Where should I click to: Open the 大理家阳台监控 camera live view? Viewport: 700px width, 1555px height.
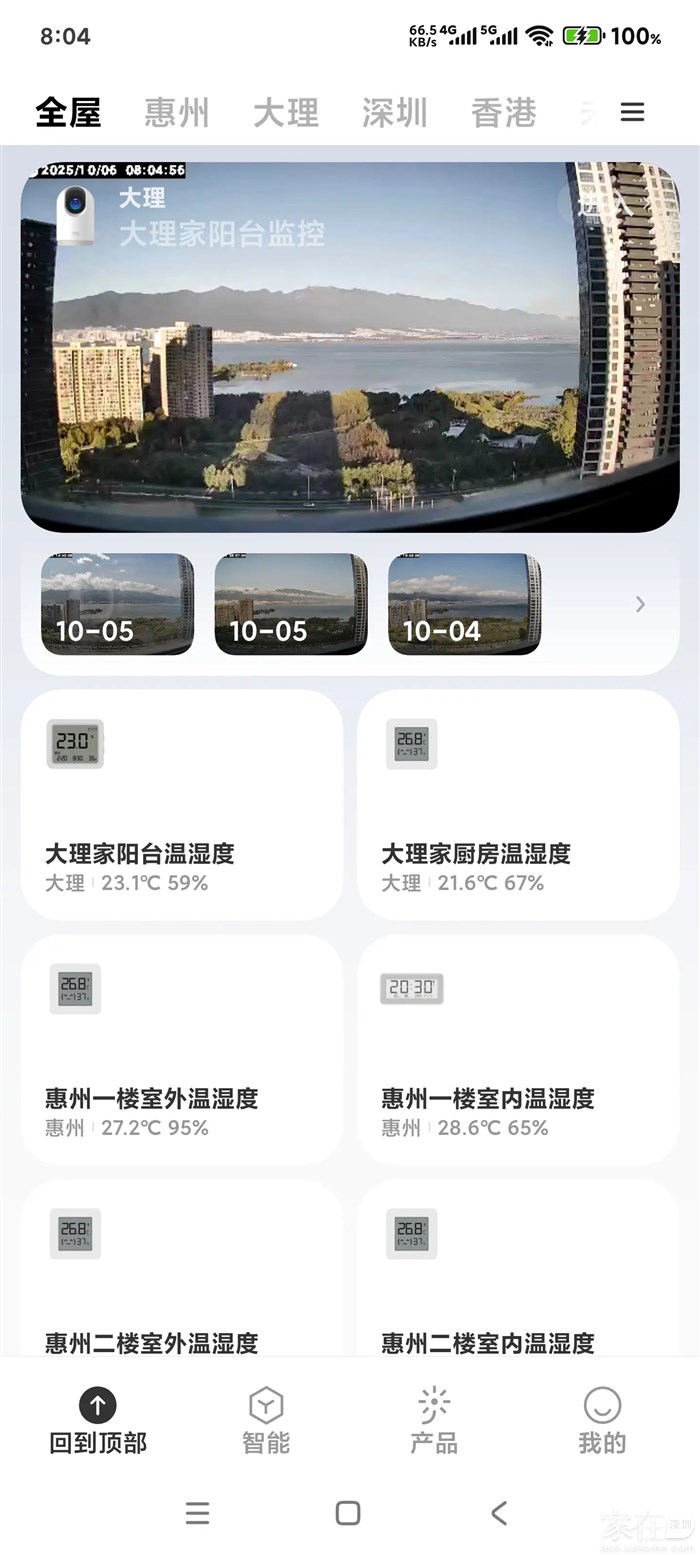point(350,346)
